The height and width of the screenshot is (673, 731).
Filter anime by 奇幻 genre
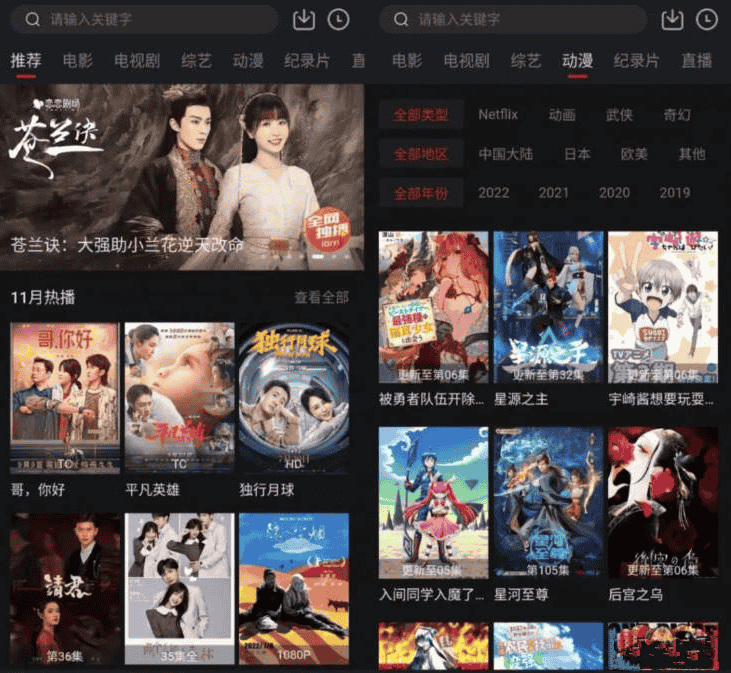[x=677, y=114]
